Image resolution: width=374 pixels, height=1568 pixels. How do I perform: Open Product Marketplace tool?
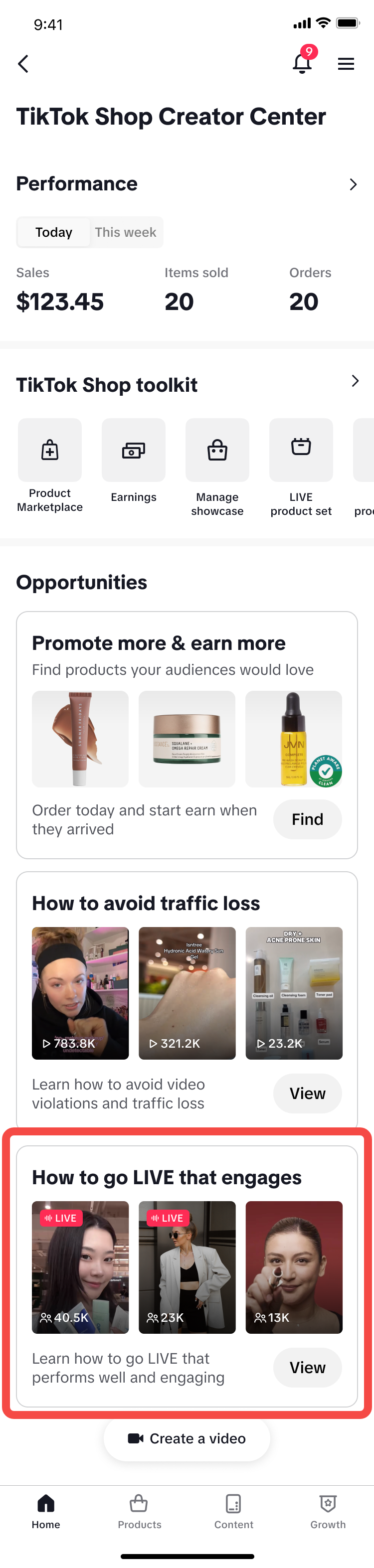click(50, 451)
